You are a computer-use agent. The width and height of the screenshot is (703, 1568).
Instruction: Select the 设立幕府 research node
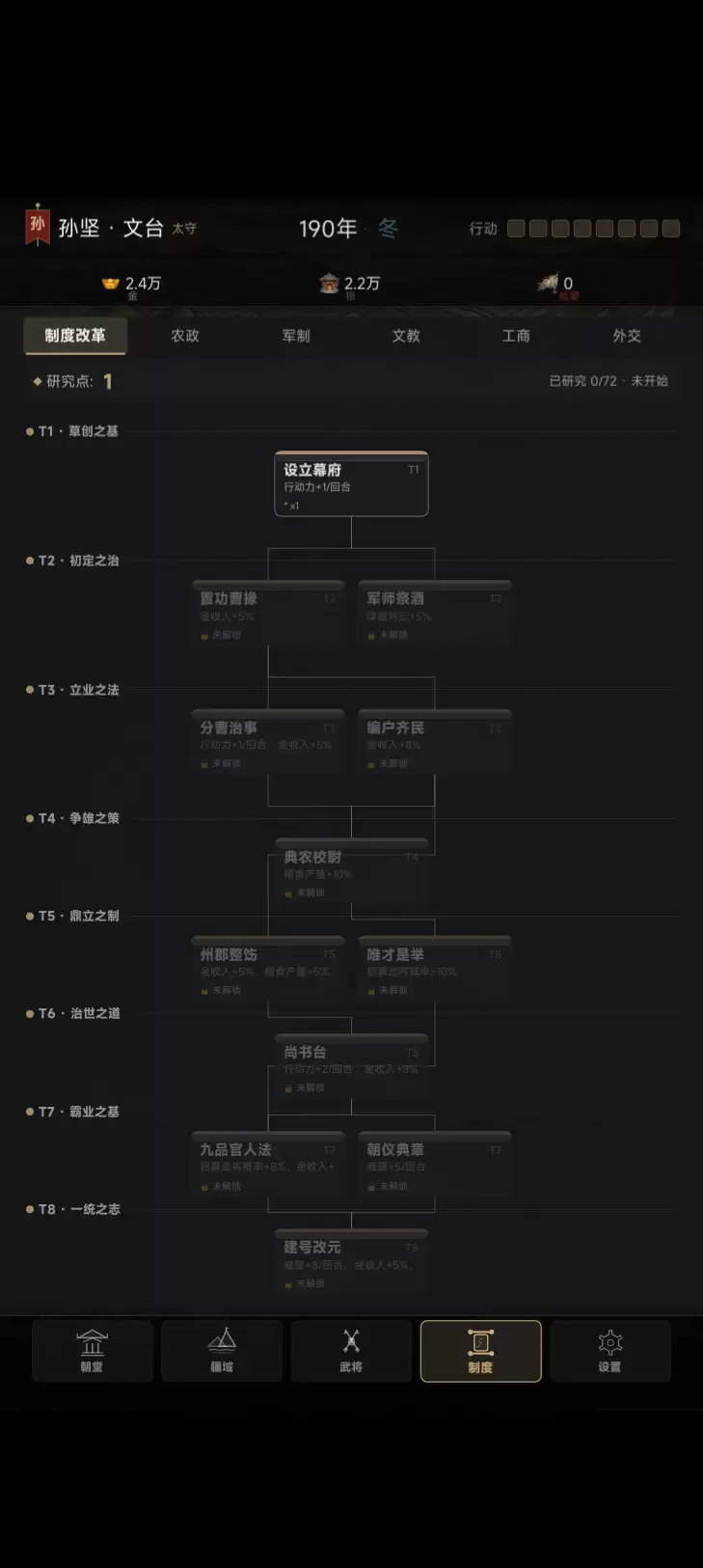(351, 484)
